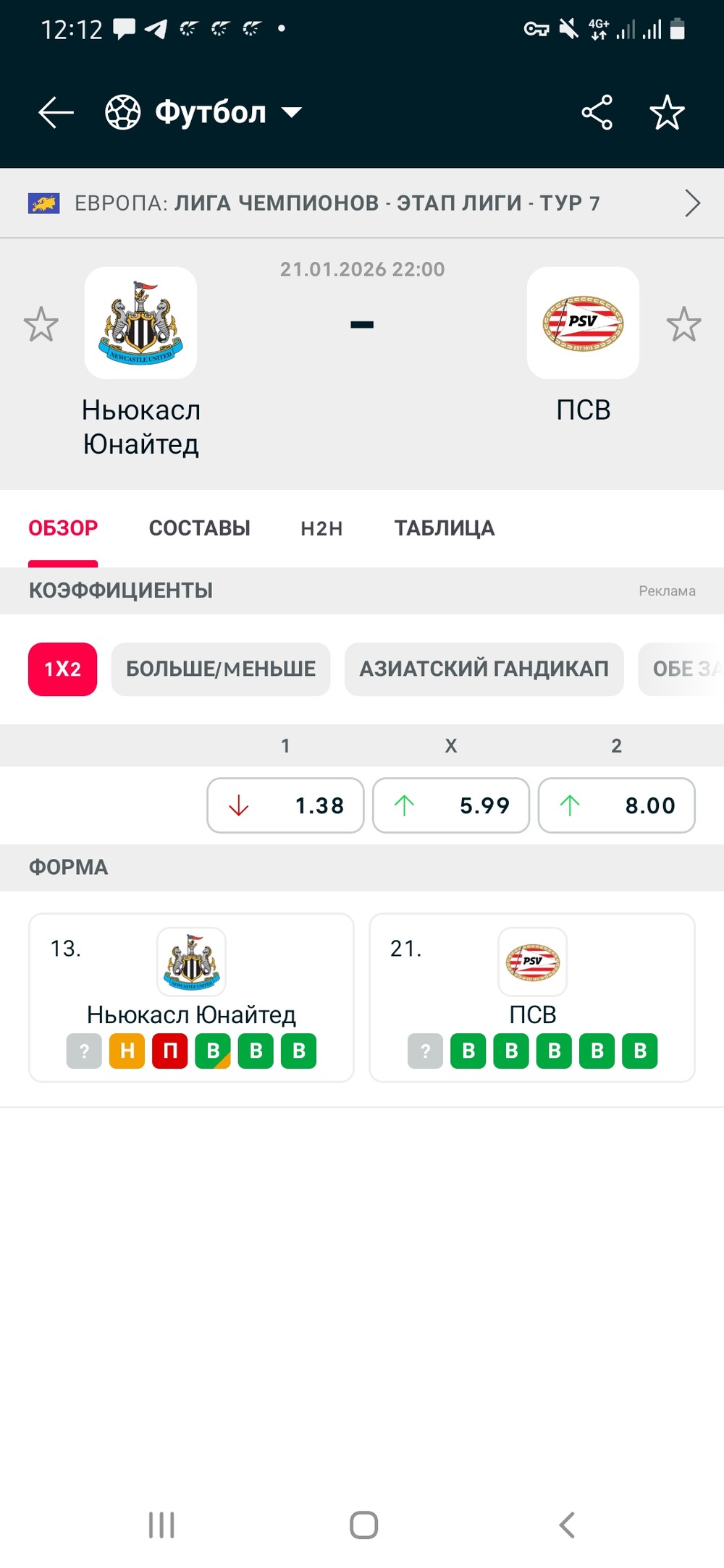Tap the 5.99 draw odds
Screen dimensions: 724x1568
[x=450, y=805]
